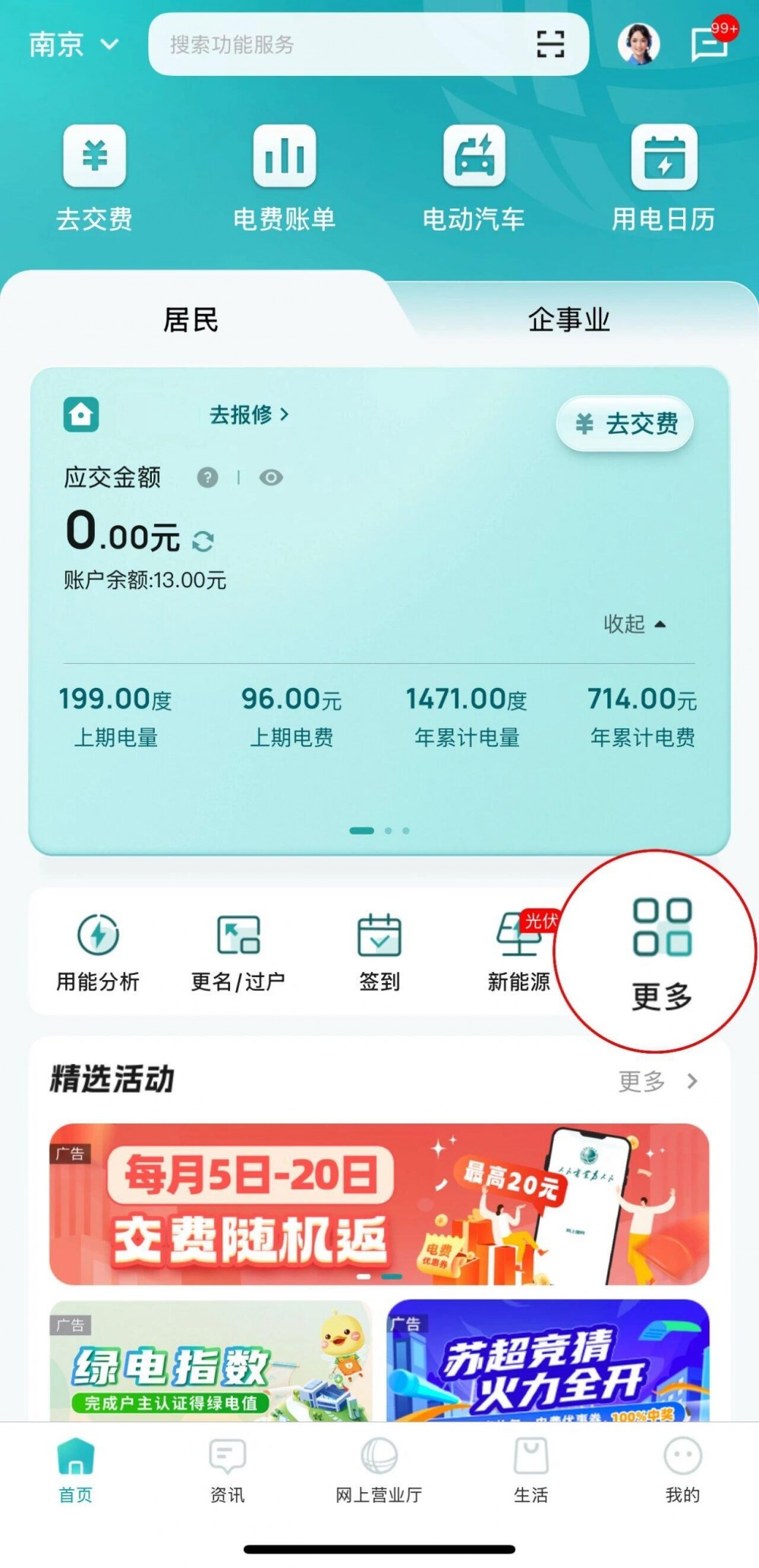
Task: Open the circled 更多 services grid
Action: tap(661, 952)
